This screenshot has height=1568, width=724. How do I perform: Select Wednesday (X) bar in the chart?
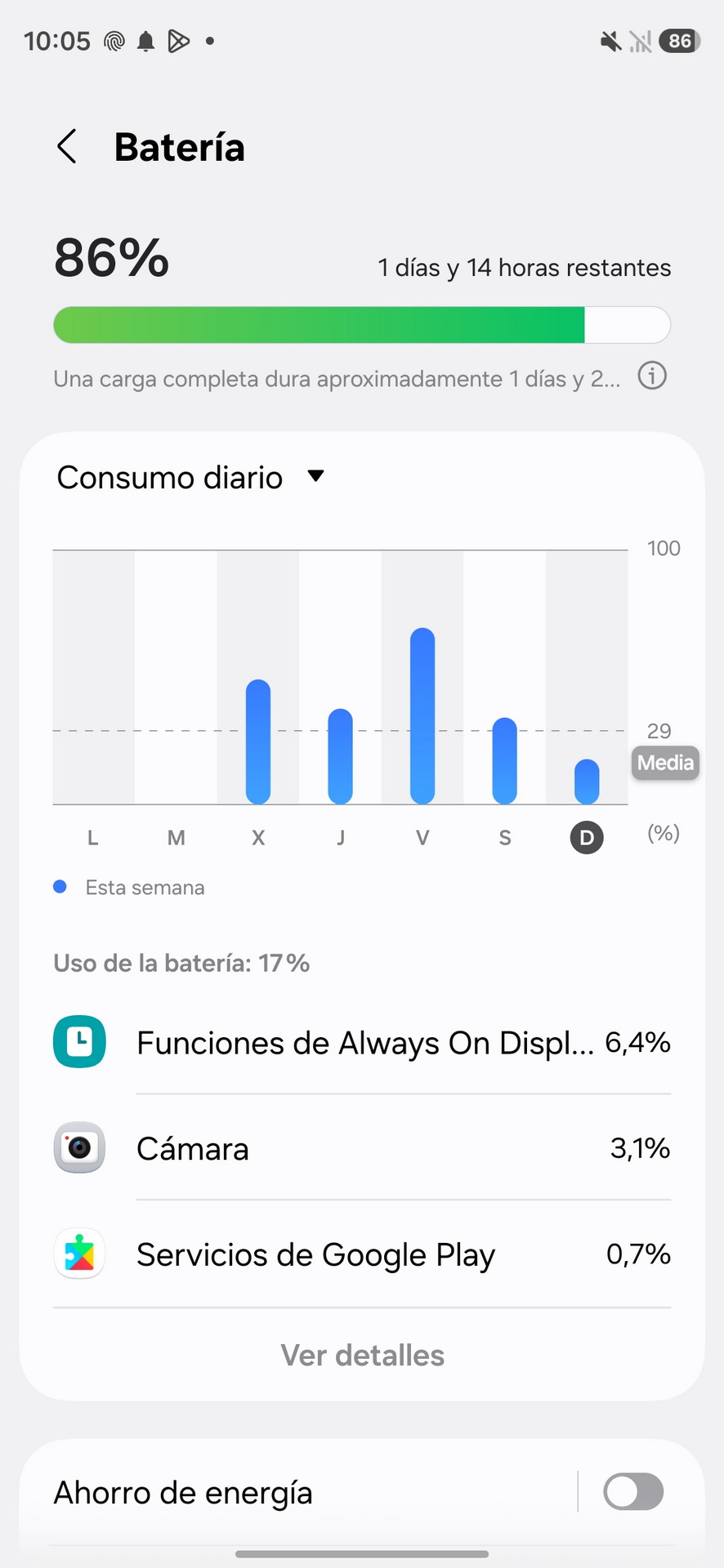coord(258,741)
